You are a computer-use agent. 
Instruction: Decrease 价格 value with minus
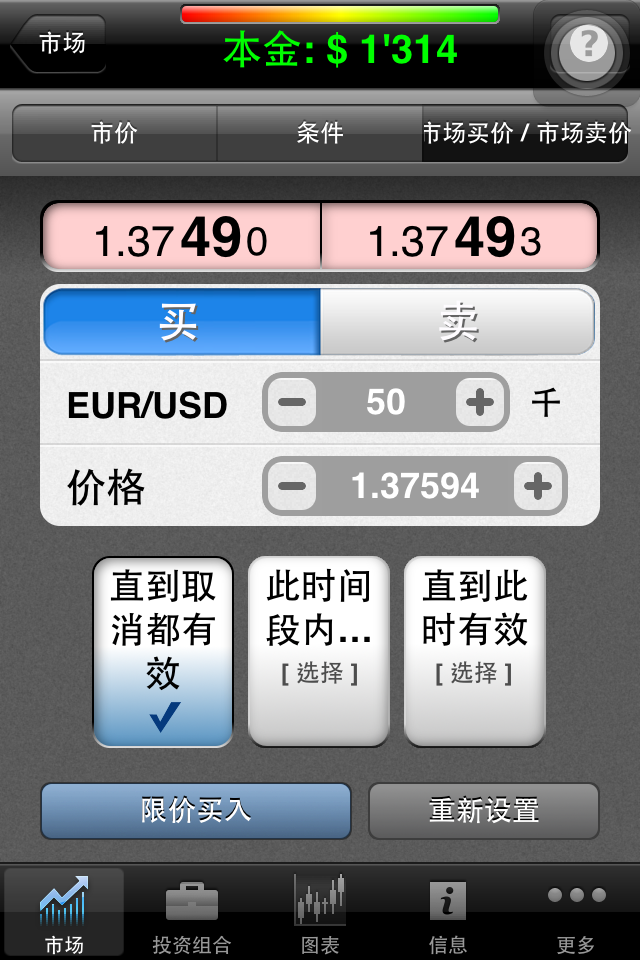(292, 487)
